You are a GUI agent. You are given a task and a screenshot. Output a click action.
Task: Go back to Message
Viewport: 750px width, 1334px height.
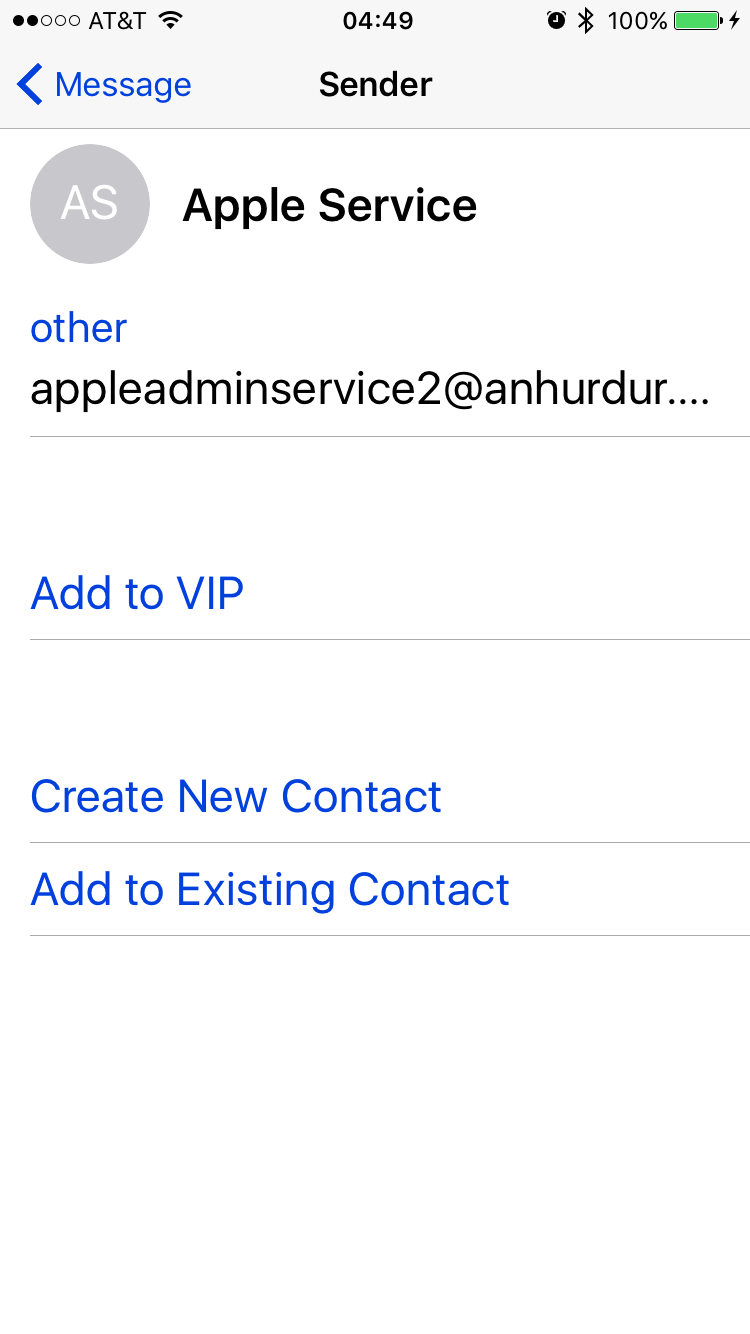coord(104,85)
